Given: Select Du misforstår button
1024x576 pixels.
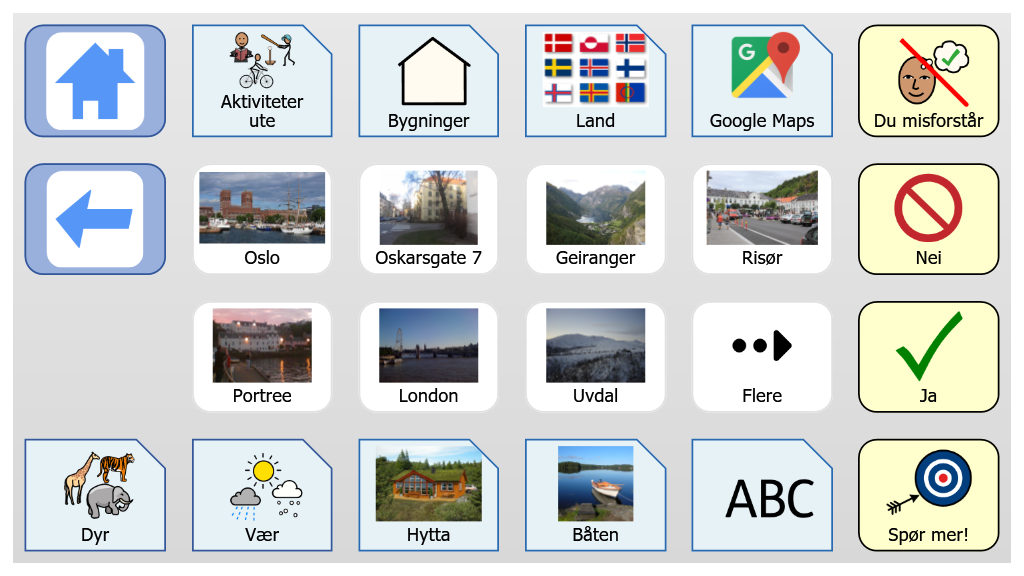Looking at the screenshot, I should [x=928, y=81].
